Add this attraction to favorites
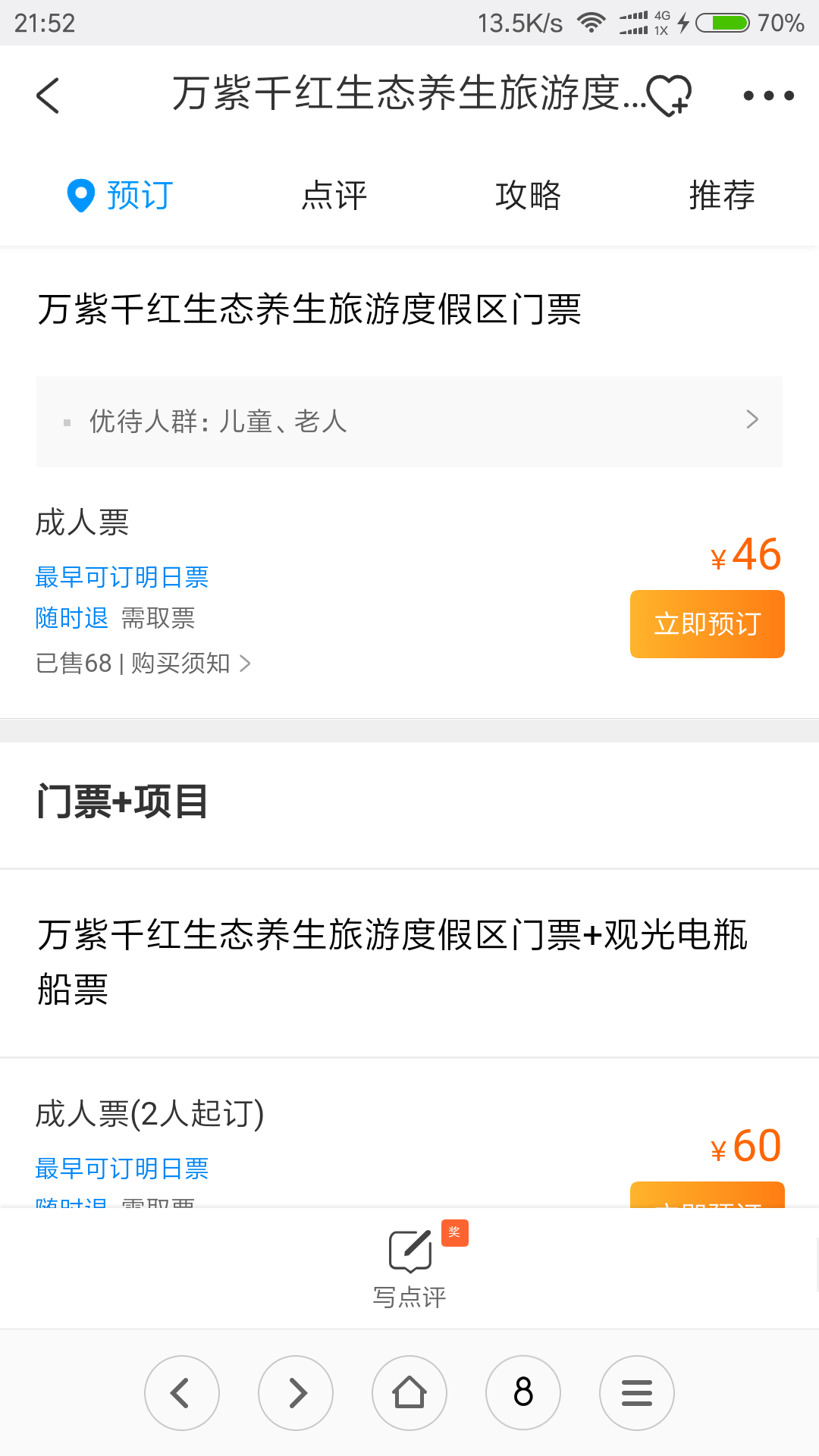819x1456 pixels. (x=669, y=96)
